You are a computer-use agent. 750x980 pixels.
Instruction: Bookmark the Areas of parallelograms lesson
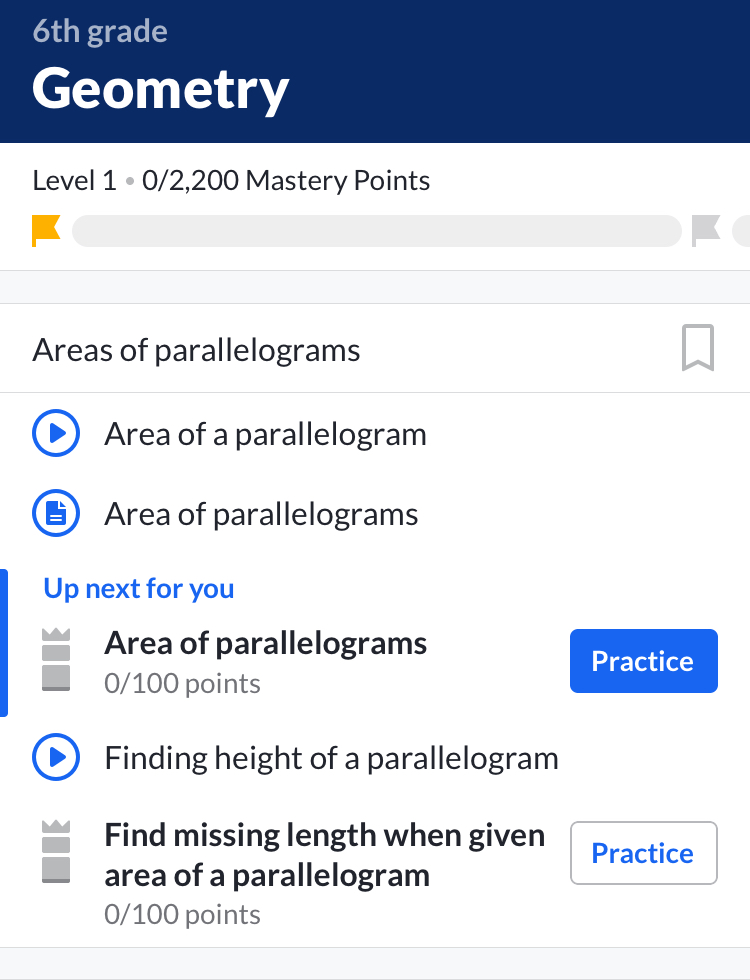(x=697, y=349)
